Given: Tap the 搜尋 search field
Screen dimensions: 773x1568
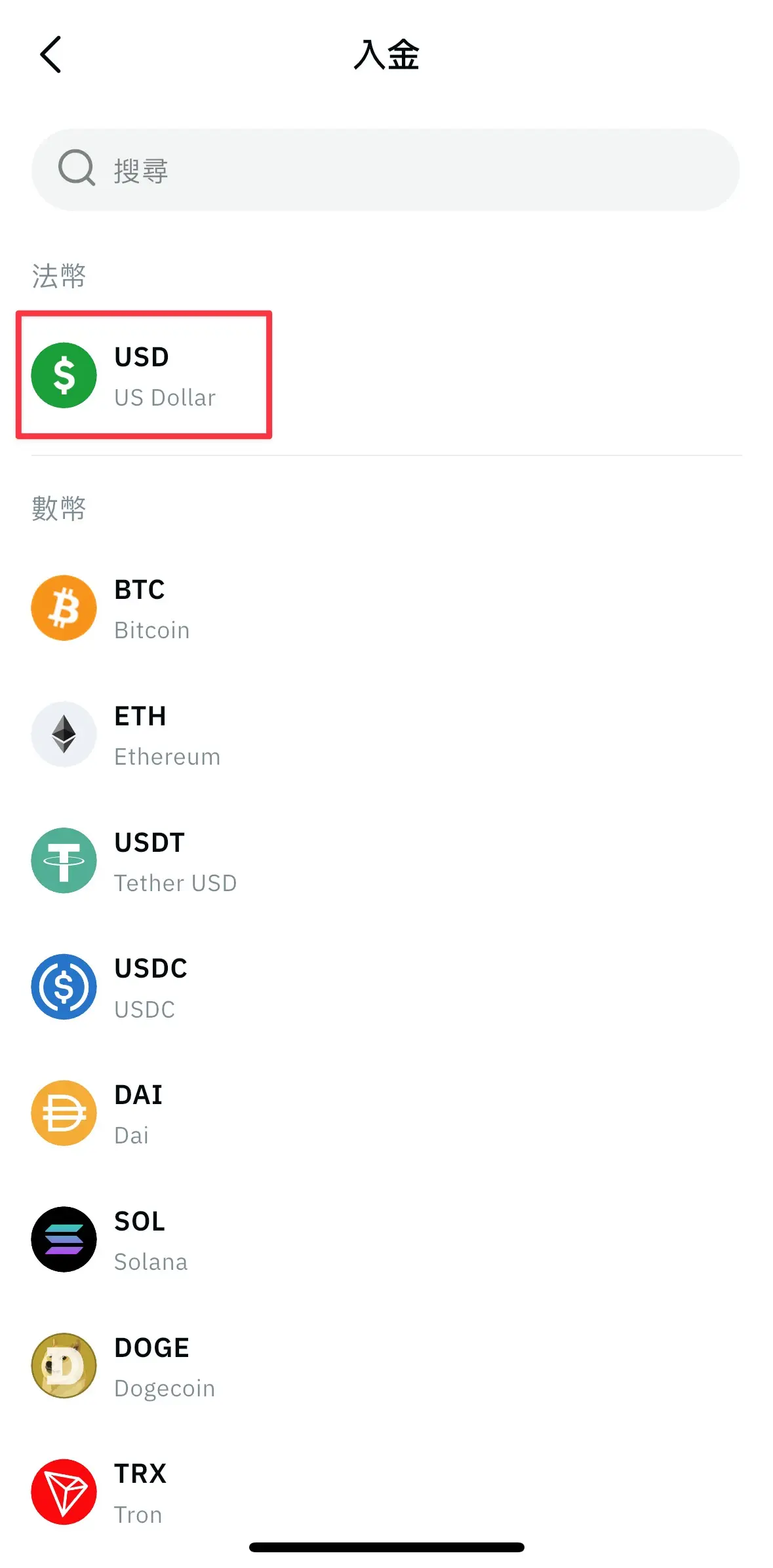Looking at the screenshot, I should coord(386,170).
